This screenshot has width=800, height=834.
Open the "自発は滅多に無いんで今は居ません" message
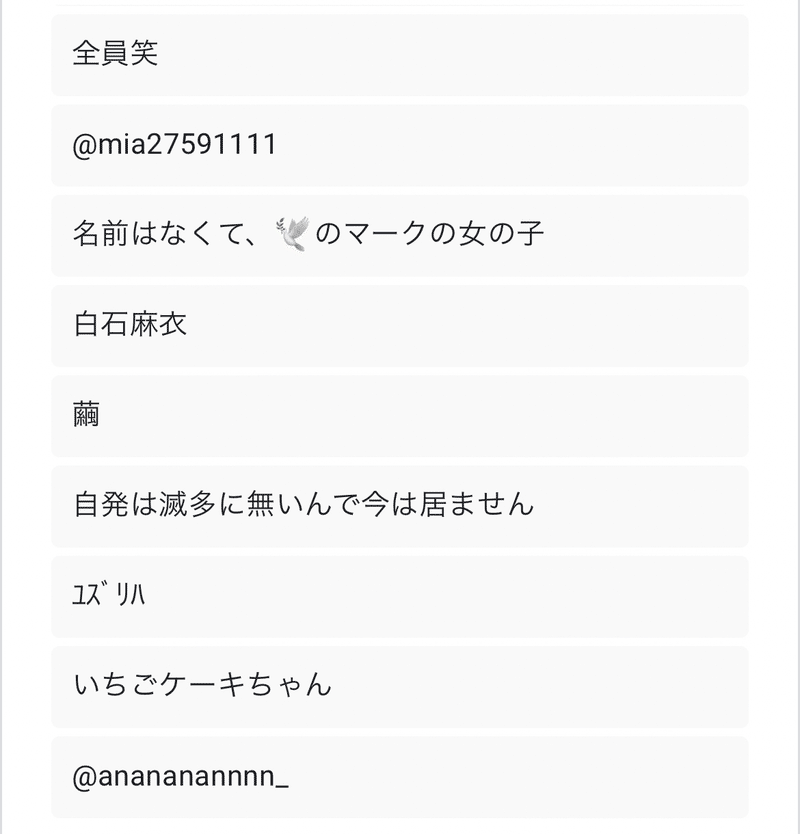click(400, 504)
